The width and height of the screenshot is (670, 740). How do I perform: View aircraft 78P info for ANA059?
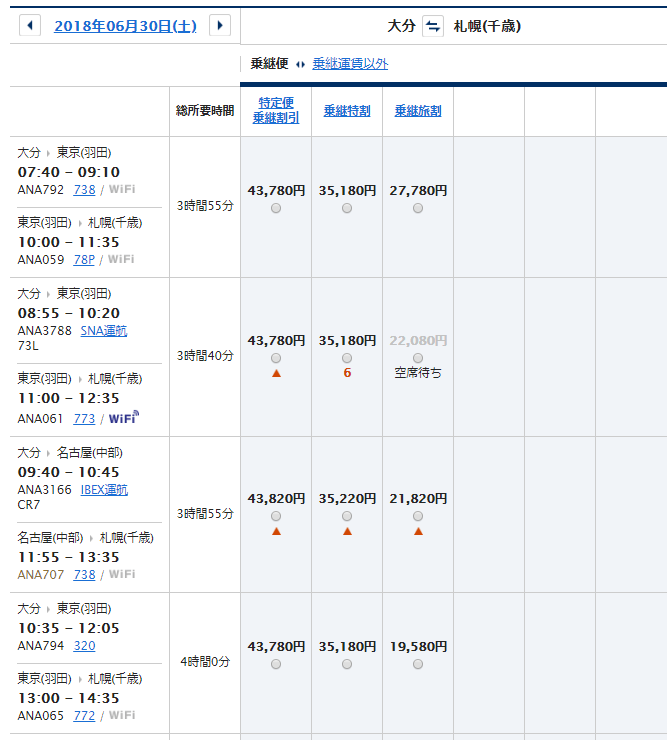pos(85,259)
